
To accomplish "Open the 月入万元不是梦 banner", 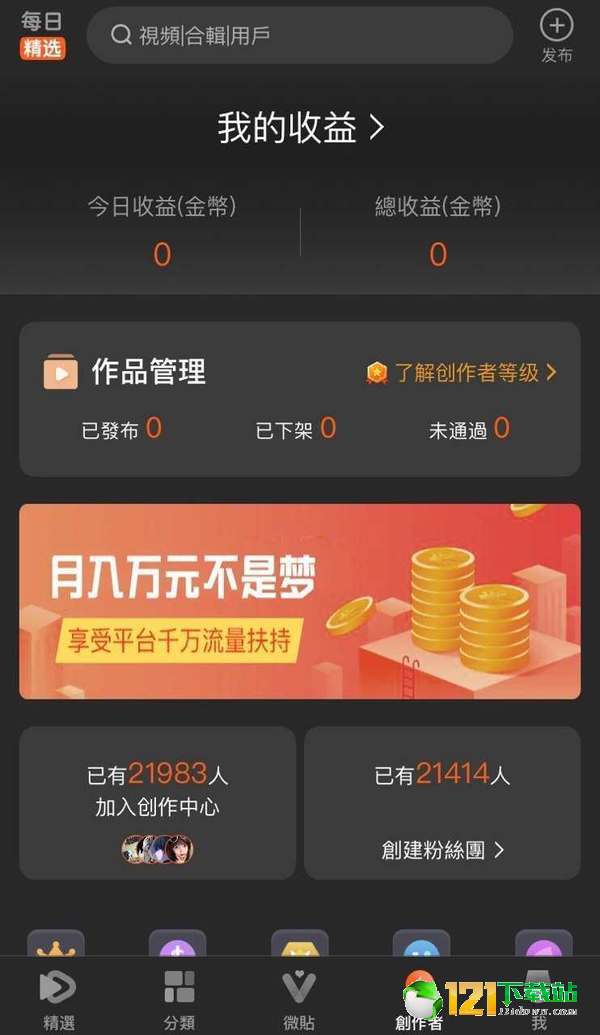I will tap(300, 601).
